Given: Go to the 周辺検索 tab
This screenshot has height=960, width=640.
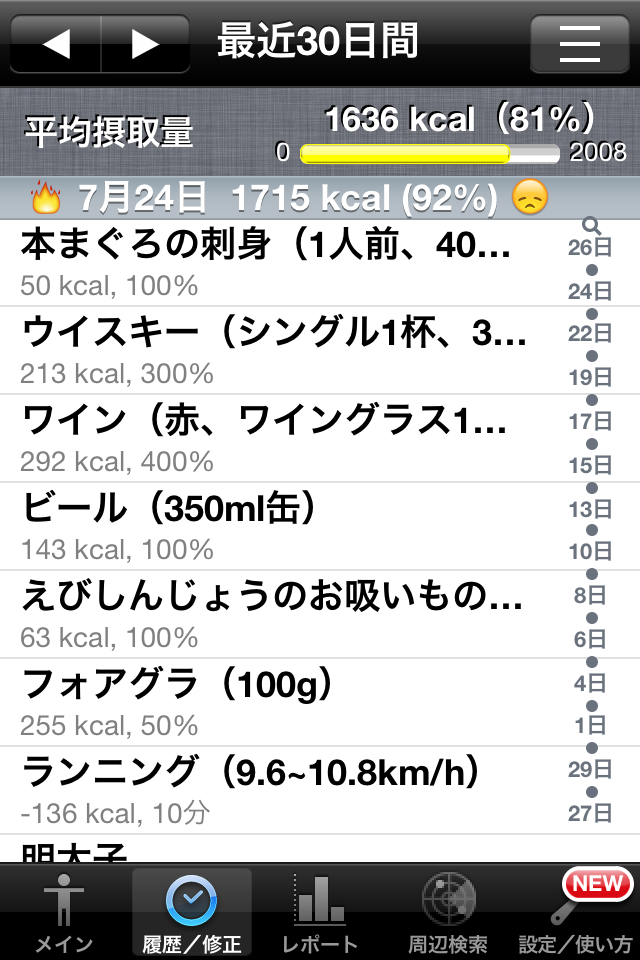Looking at the screenshot, I should pyautogui.click(x=447, y=912).
